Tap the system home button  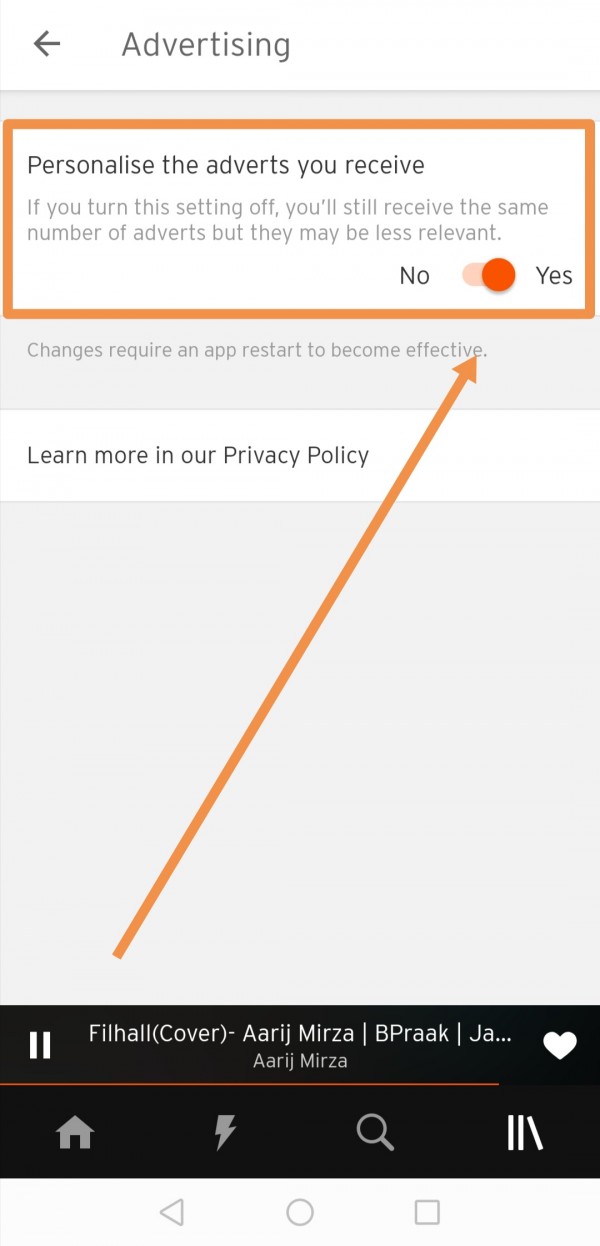tap(300, 1213)
